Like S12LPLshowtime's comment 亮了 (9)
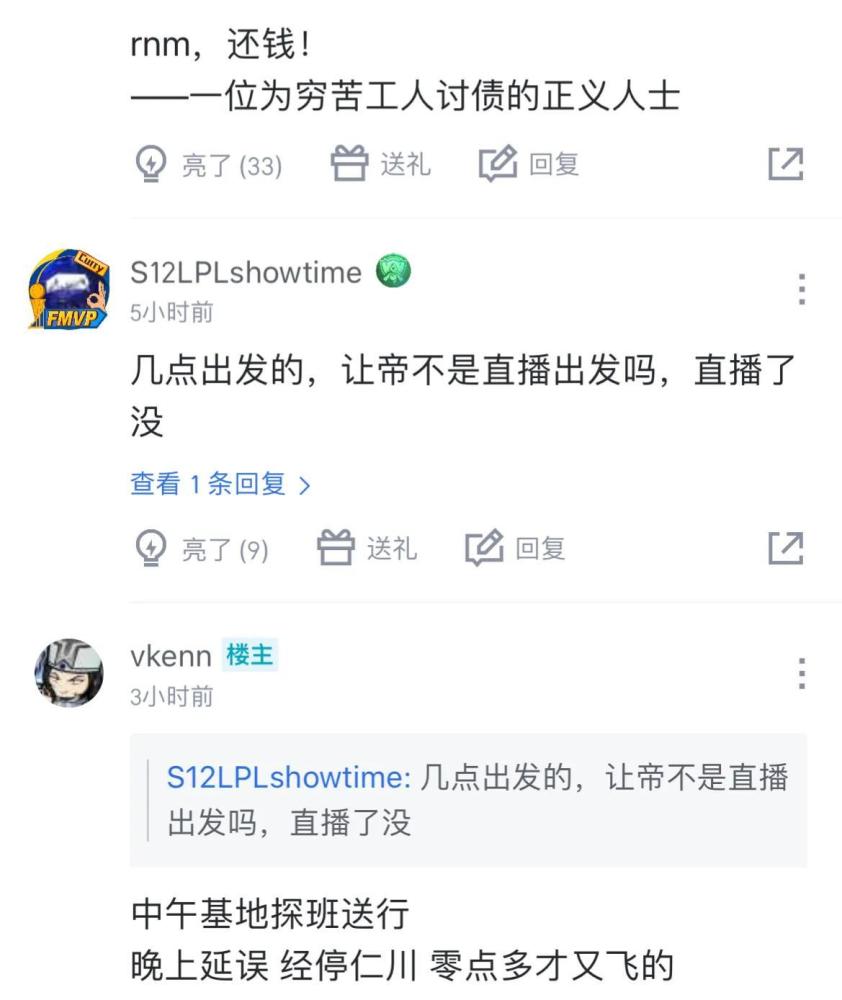The width and height of the screenshot is (842, 1000). click(201, 549)
